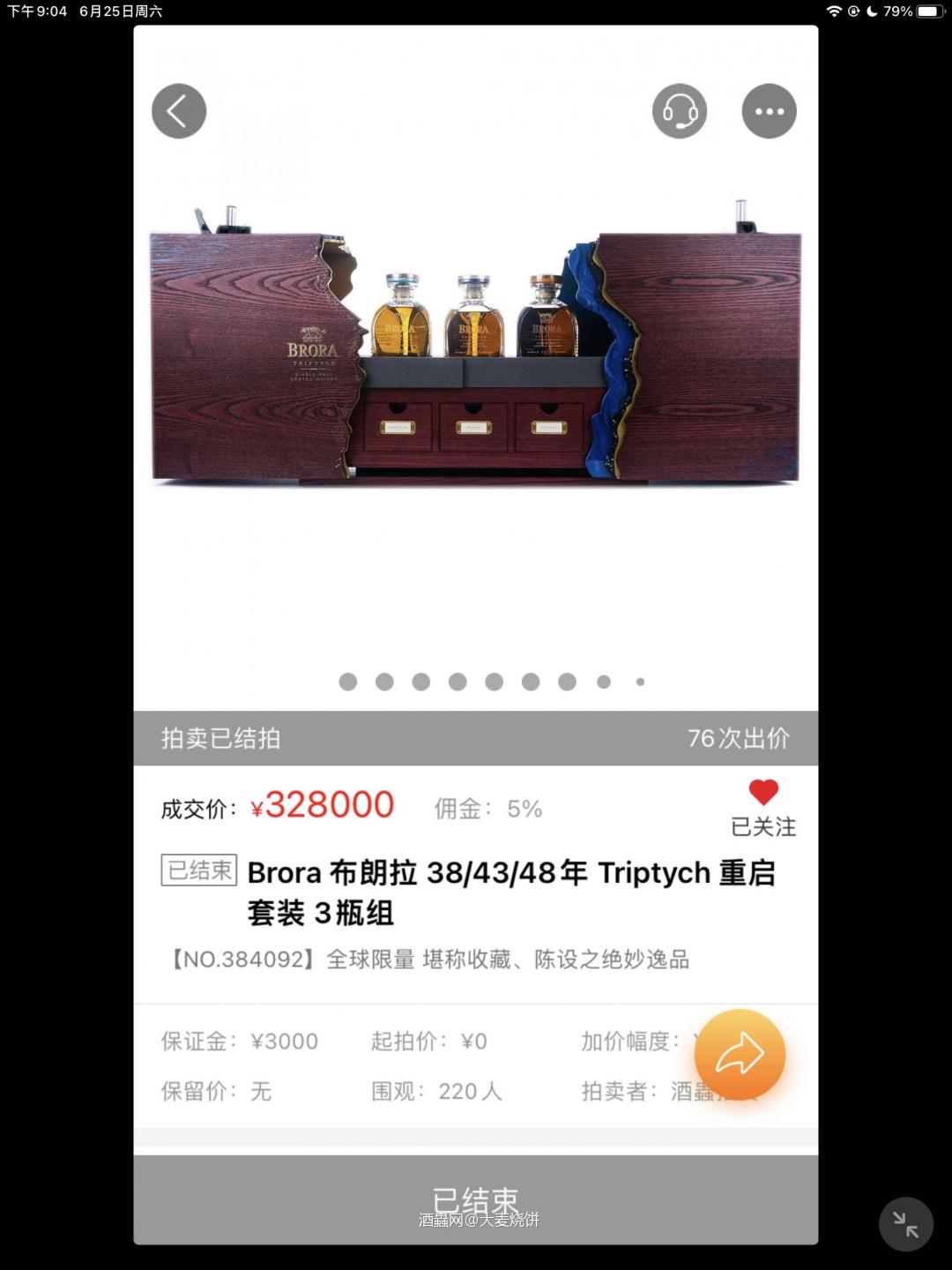Tap the orange share arrow button
The width and height of the screenshot is (952, 1270).
pyautogui.click(x=740, y=1053)
